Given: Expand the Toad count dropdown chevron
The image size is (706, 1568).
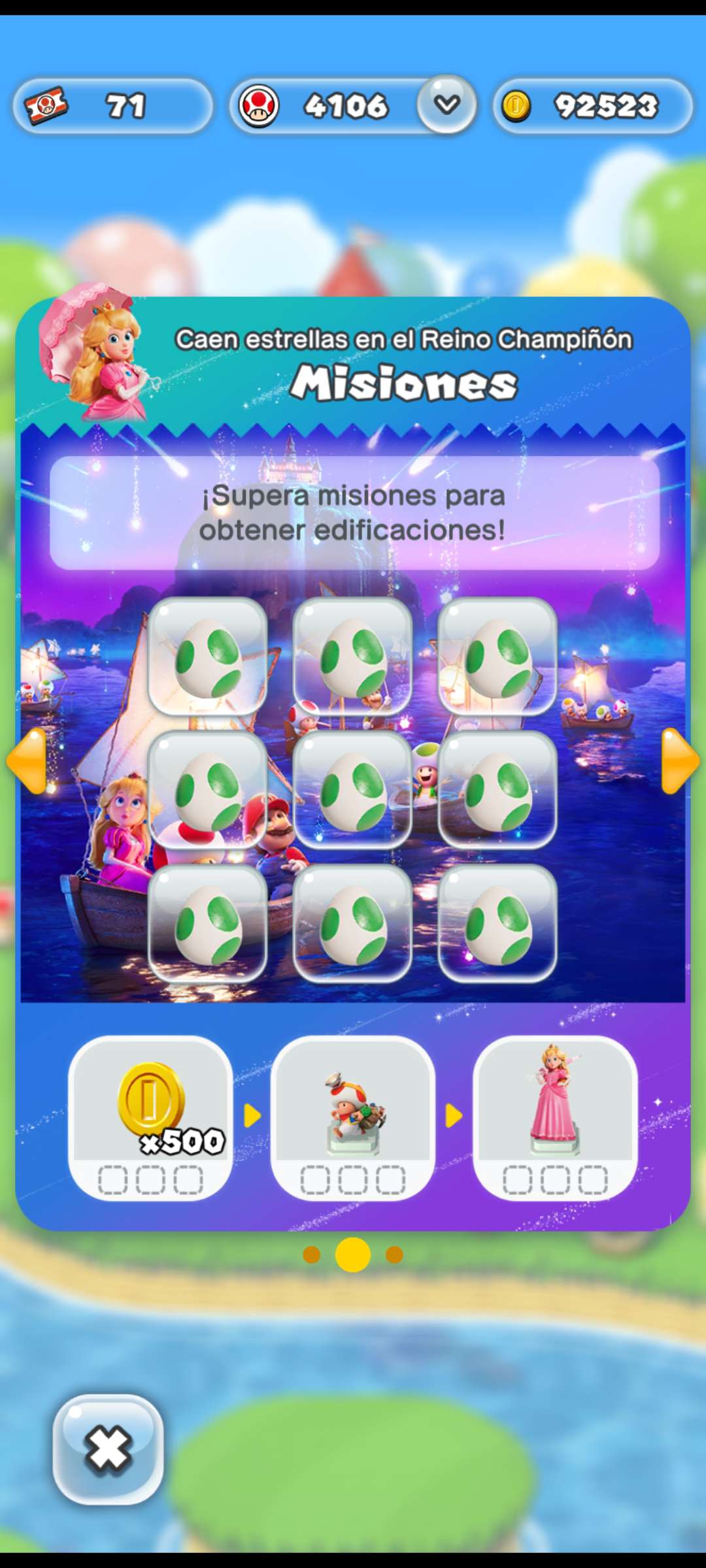Looking at the screenshot, I should click(x=447, y=105).
